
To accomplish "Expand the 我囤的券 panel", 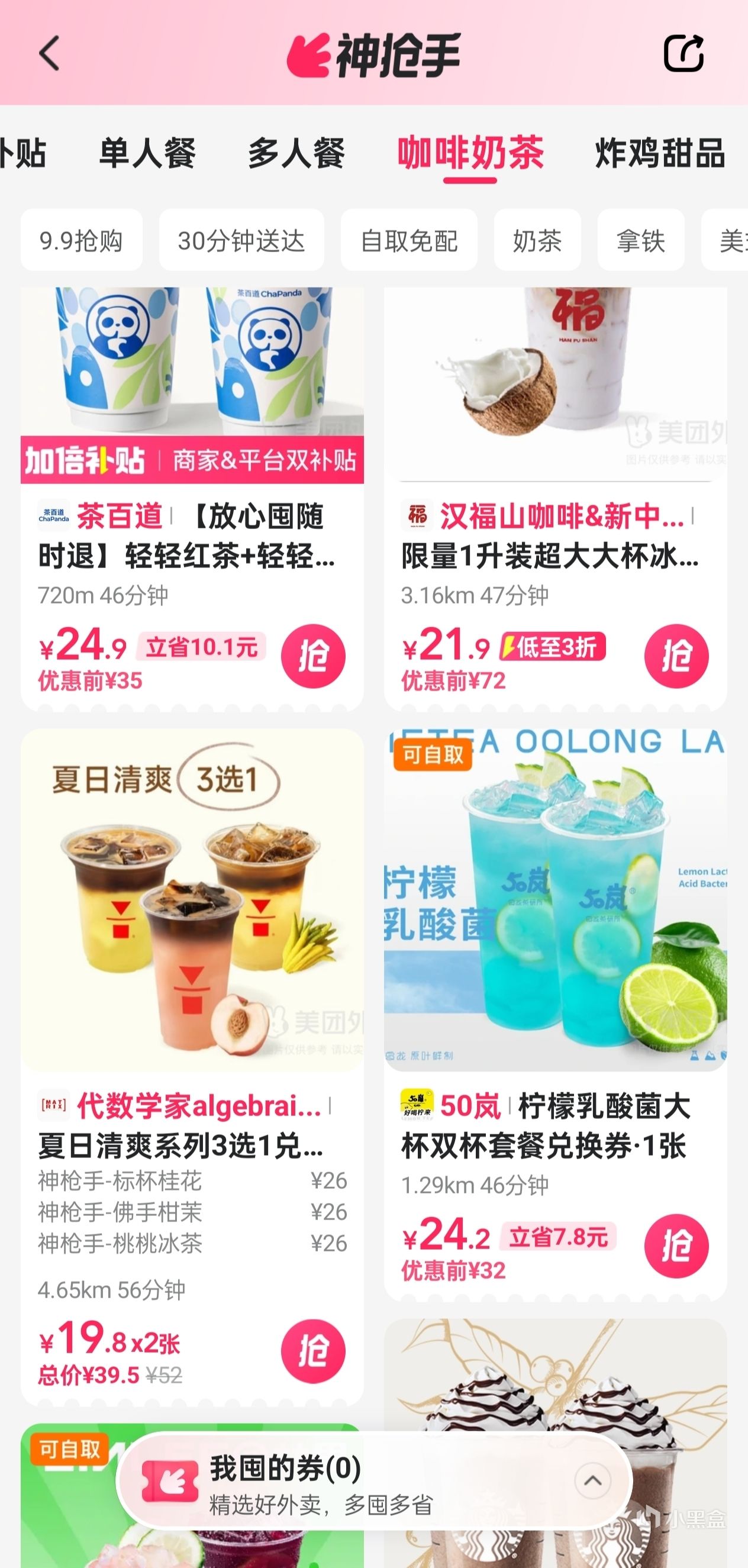I will (x=592, y=1480).
